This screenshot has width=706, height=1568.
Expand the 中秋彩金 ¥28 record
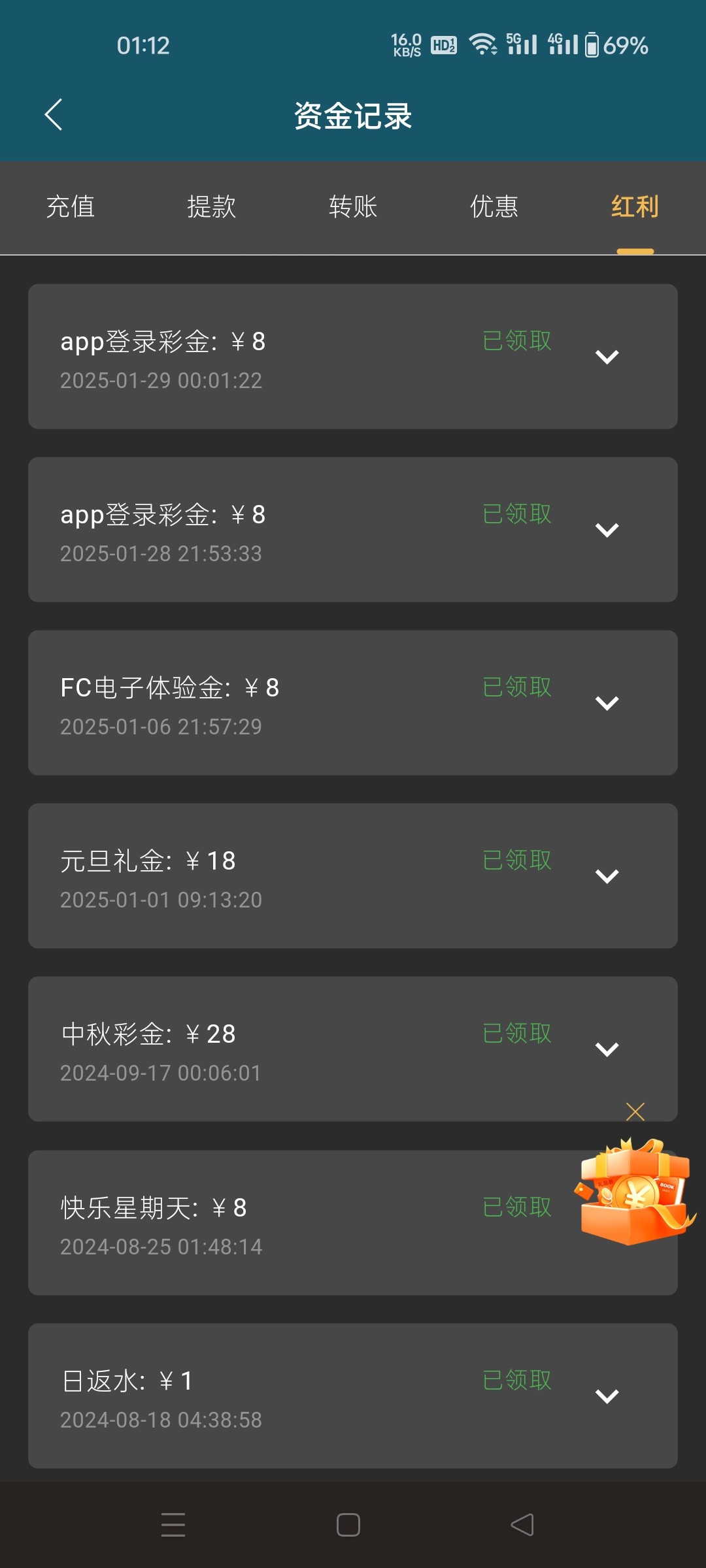coord(607,1049)
